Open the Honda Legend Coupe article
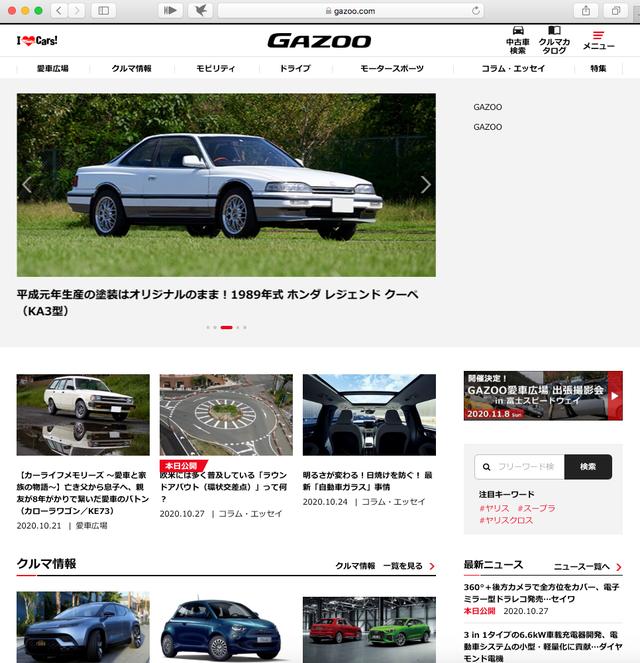This screenshot has width=640, height=663. point(217,302)
